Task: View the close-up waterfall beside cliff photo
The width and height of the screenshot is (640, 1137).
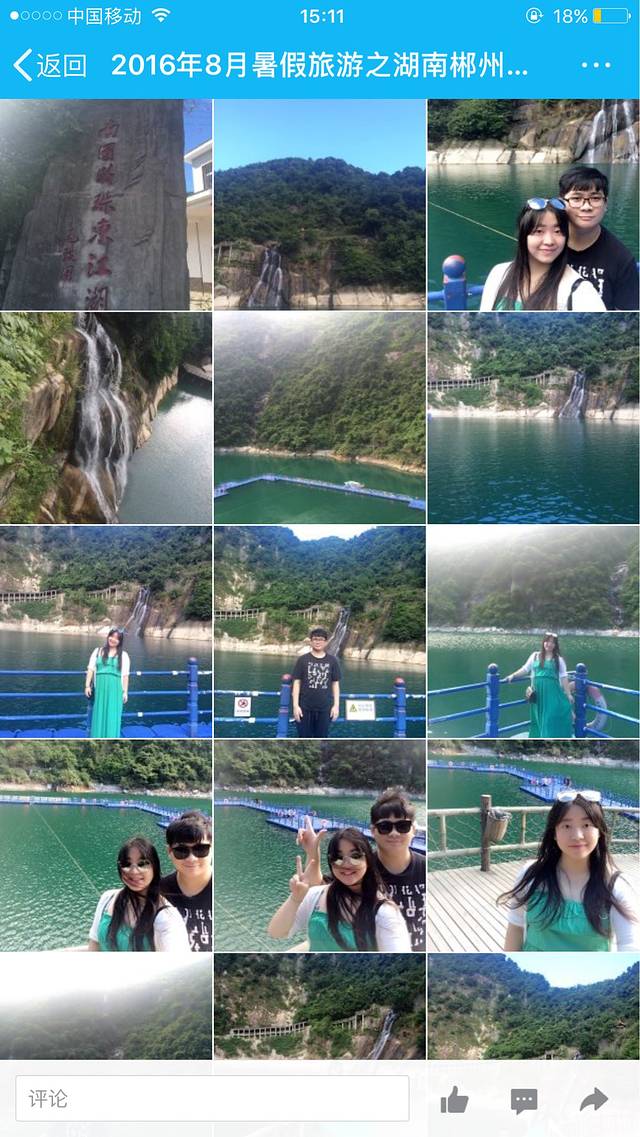Action: pyautogui.click(x=105, y=418)
